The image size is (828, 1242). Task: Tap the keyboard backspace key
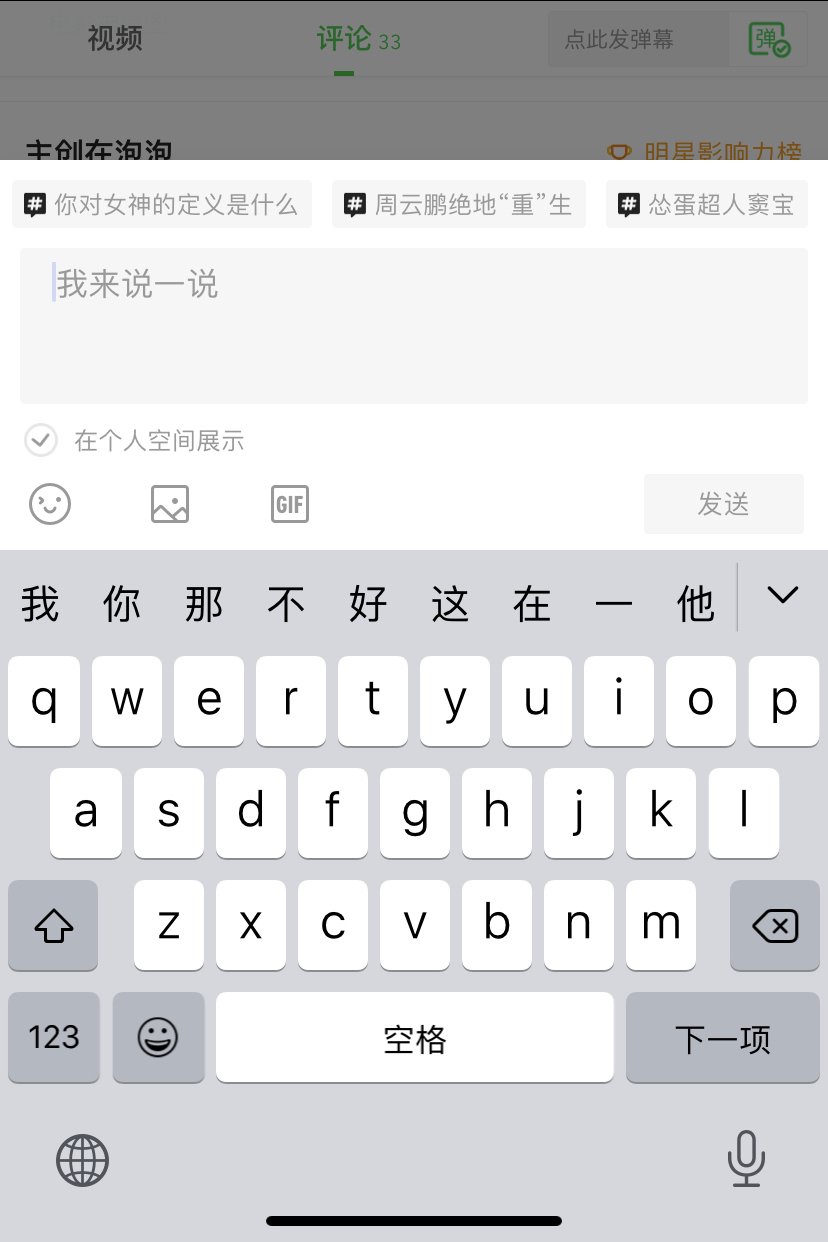pos(775,926)
